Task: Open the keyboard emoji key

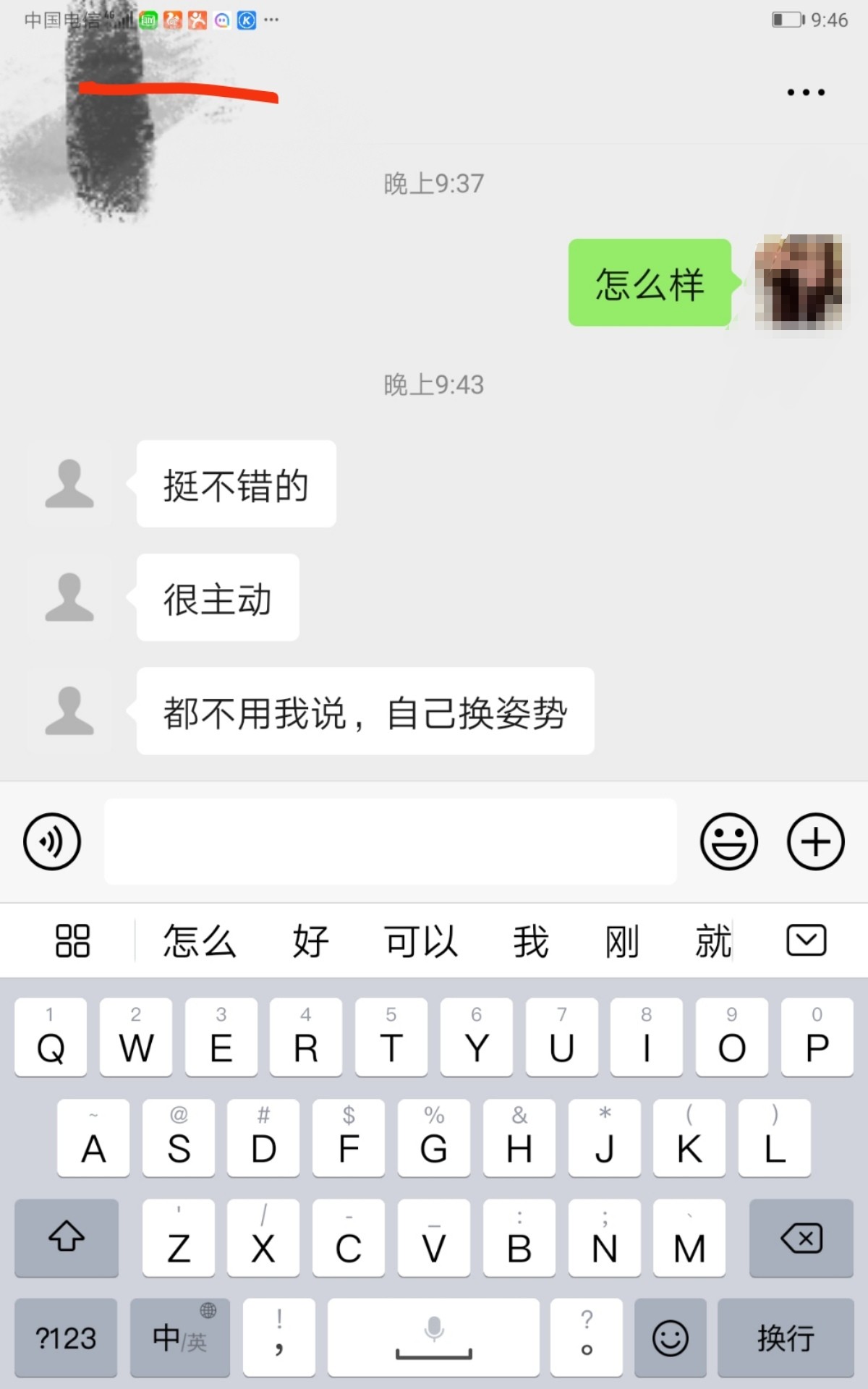Action: pyautogui.click(x=670, y=1338)
